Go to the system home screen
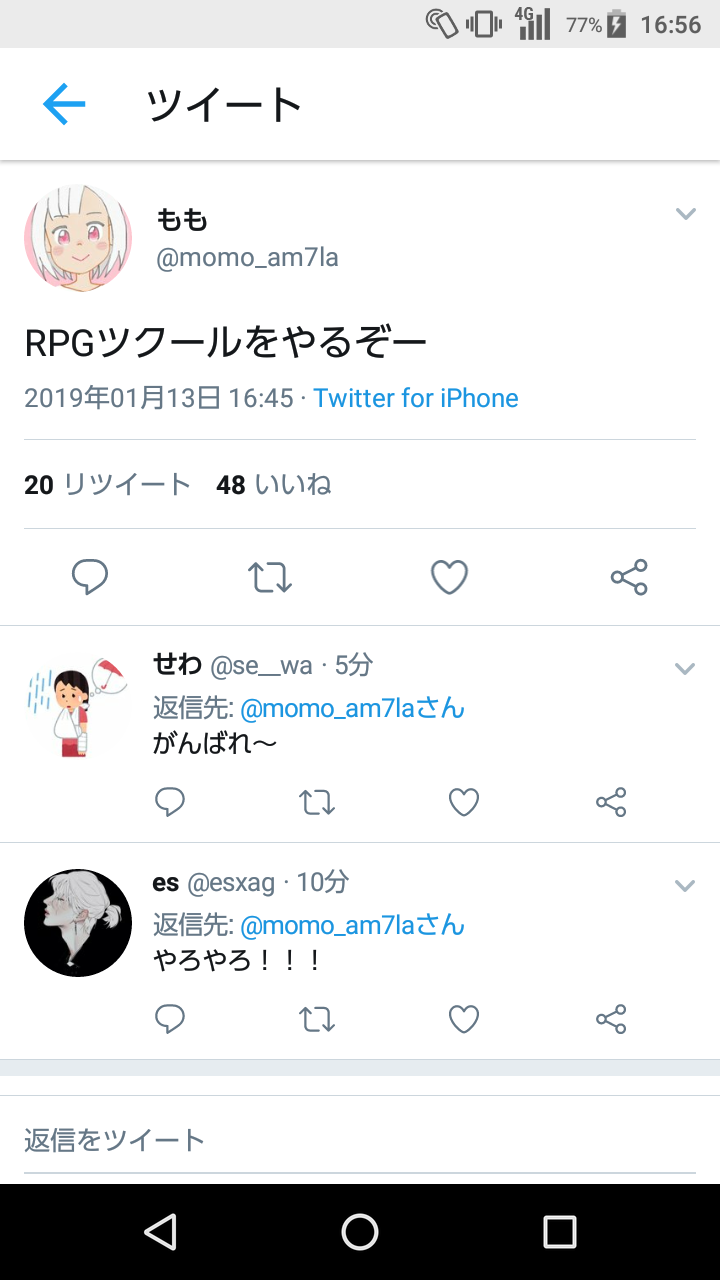Viewport: 720px width, 1280px height. coord(360,1232)
